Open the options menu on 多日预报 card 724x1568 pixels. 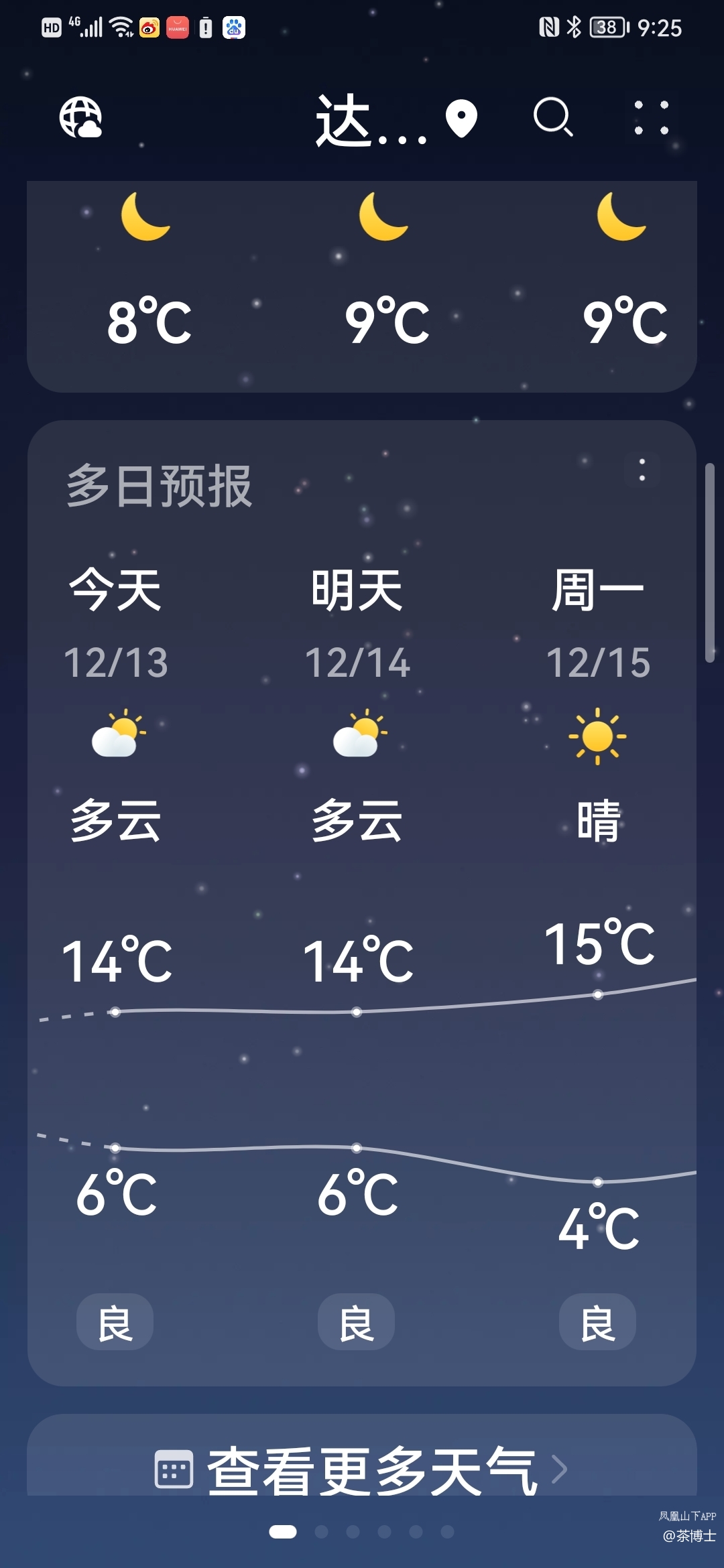pos(642,470)
